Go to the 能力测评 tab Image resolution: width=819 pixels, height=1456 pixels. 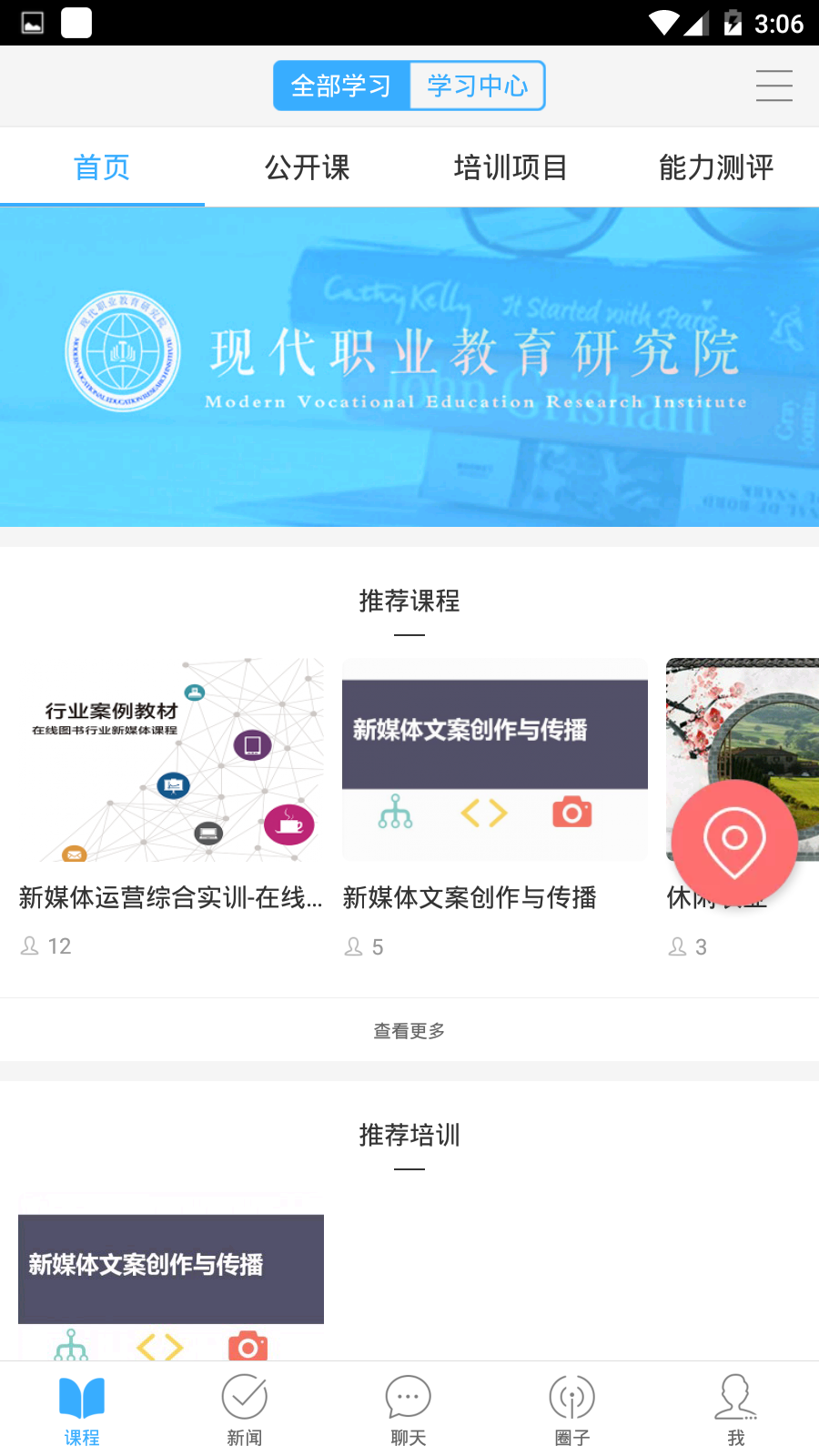coord(716,167)
